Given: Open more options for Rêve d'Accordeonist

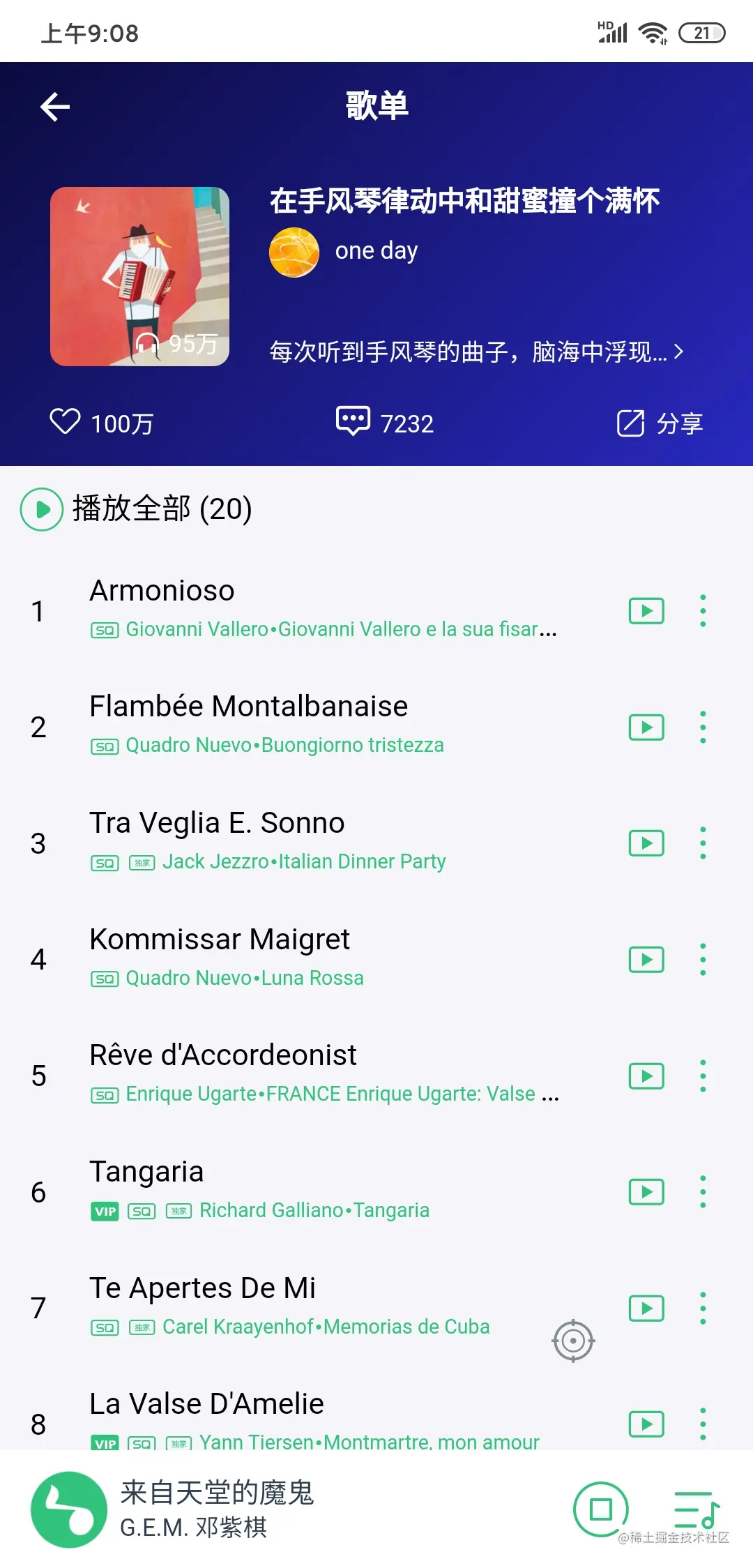Looking at the screenshot, I should (x=703, y=1076).
